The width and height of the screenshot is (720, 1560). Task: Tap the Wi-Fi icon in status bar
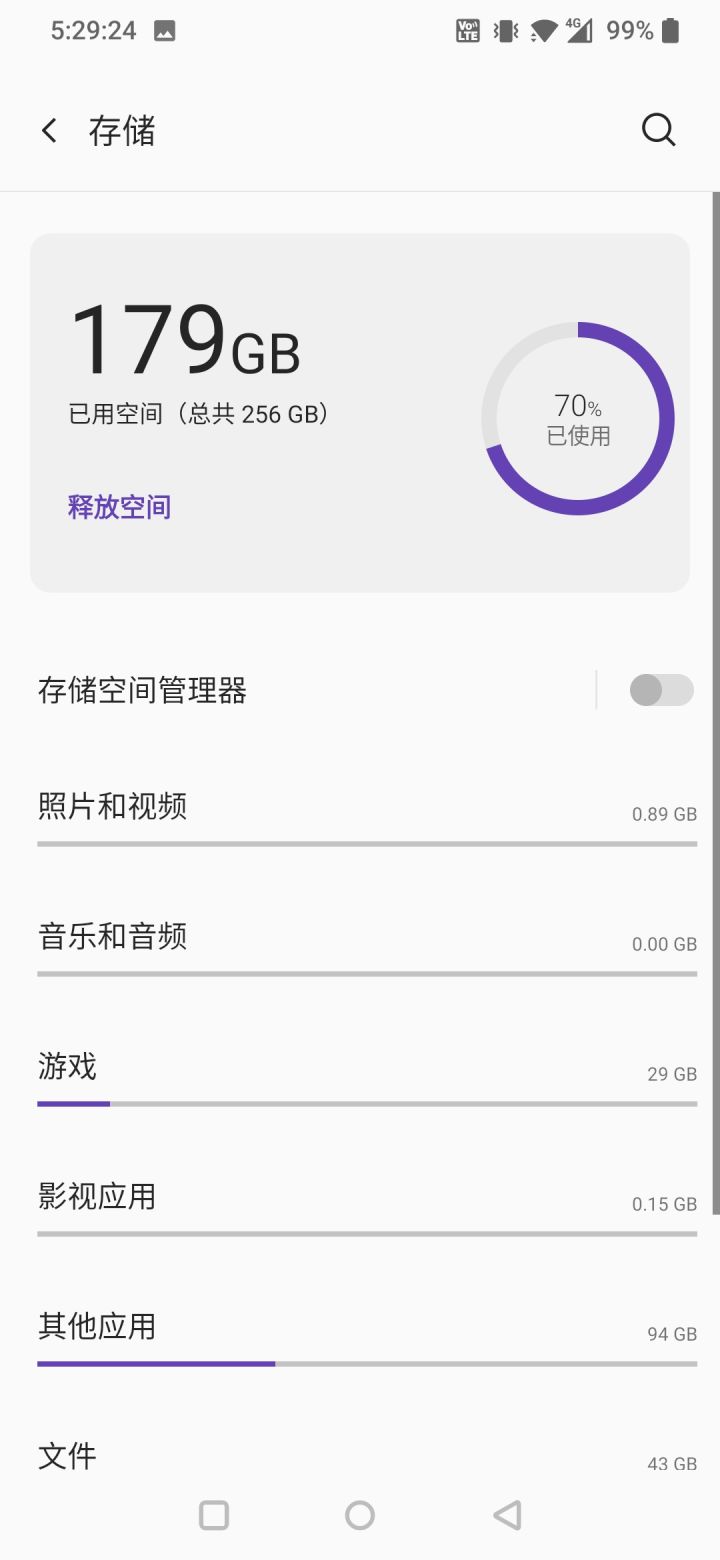pyautogui.click(x=543, y=30)
